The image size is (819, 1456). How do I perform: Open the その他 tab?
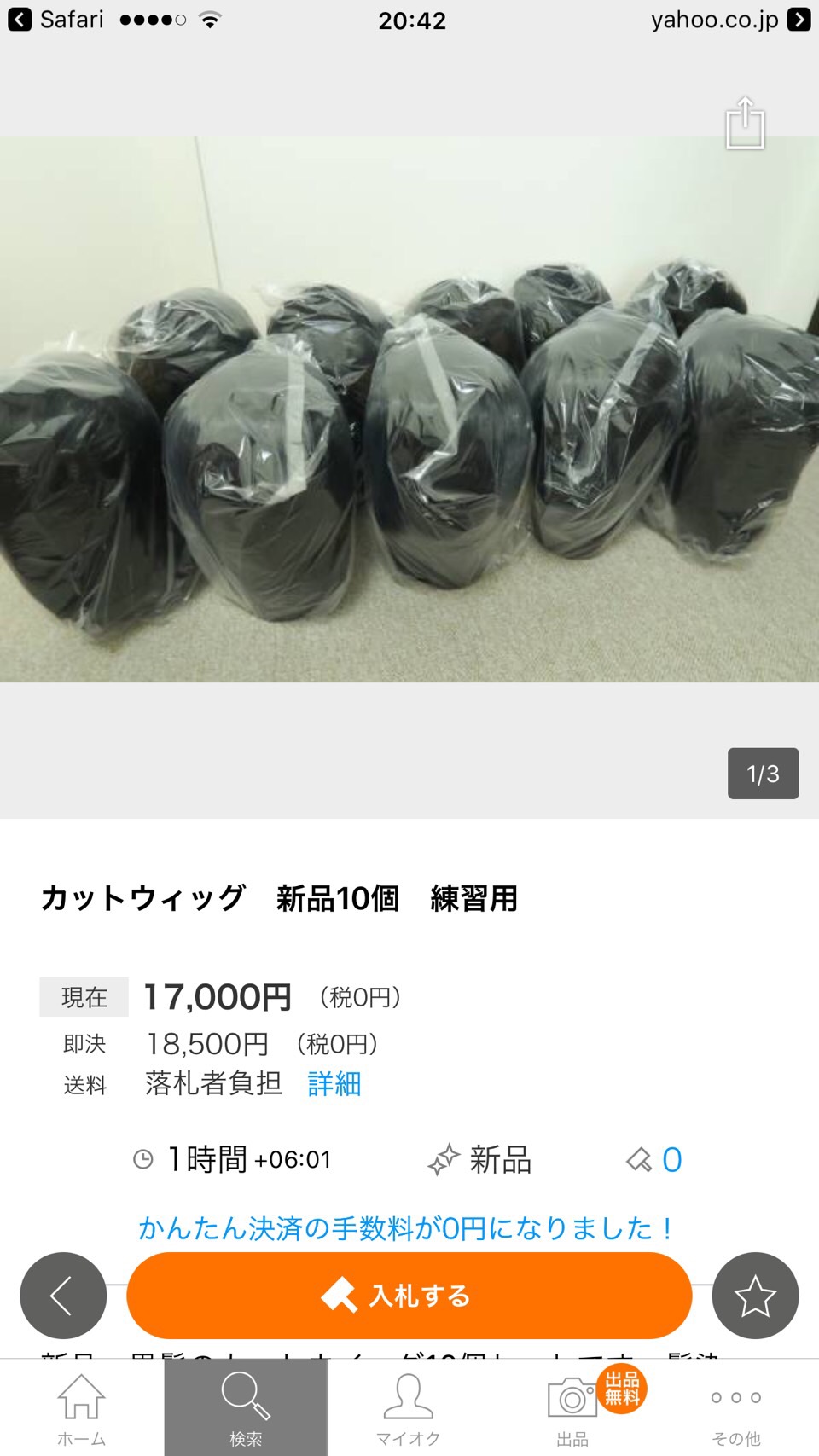click(x=736, y=1408)
